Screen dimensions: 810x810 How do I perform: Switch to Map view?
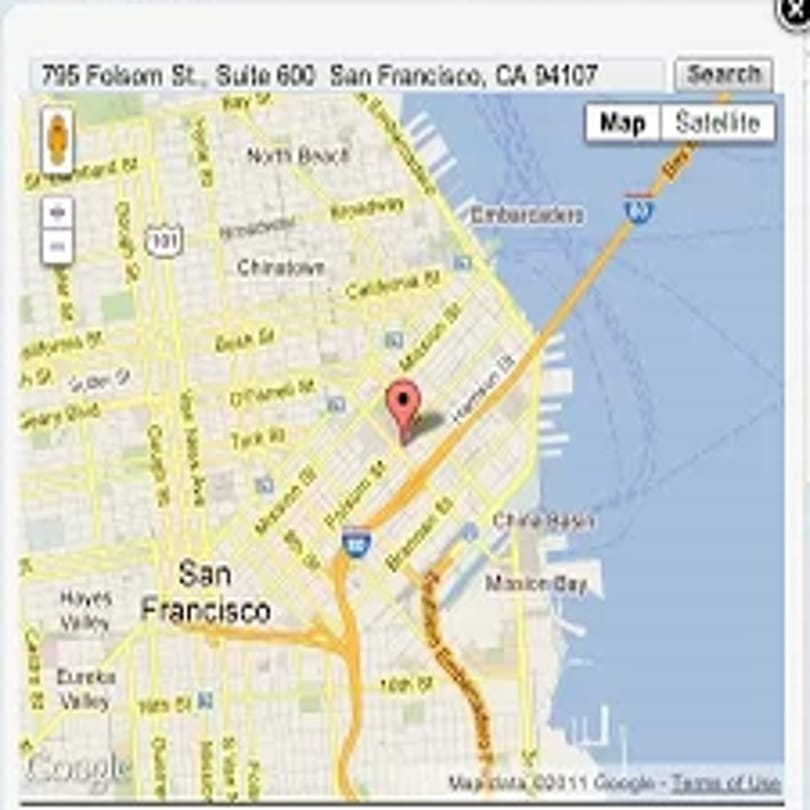tap(622, 123)
